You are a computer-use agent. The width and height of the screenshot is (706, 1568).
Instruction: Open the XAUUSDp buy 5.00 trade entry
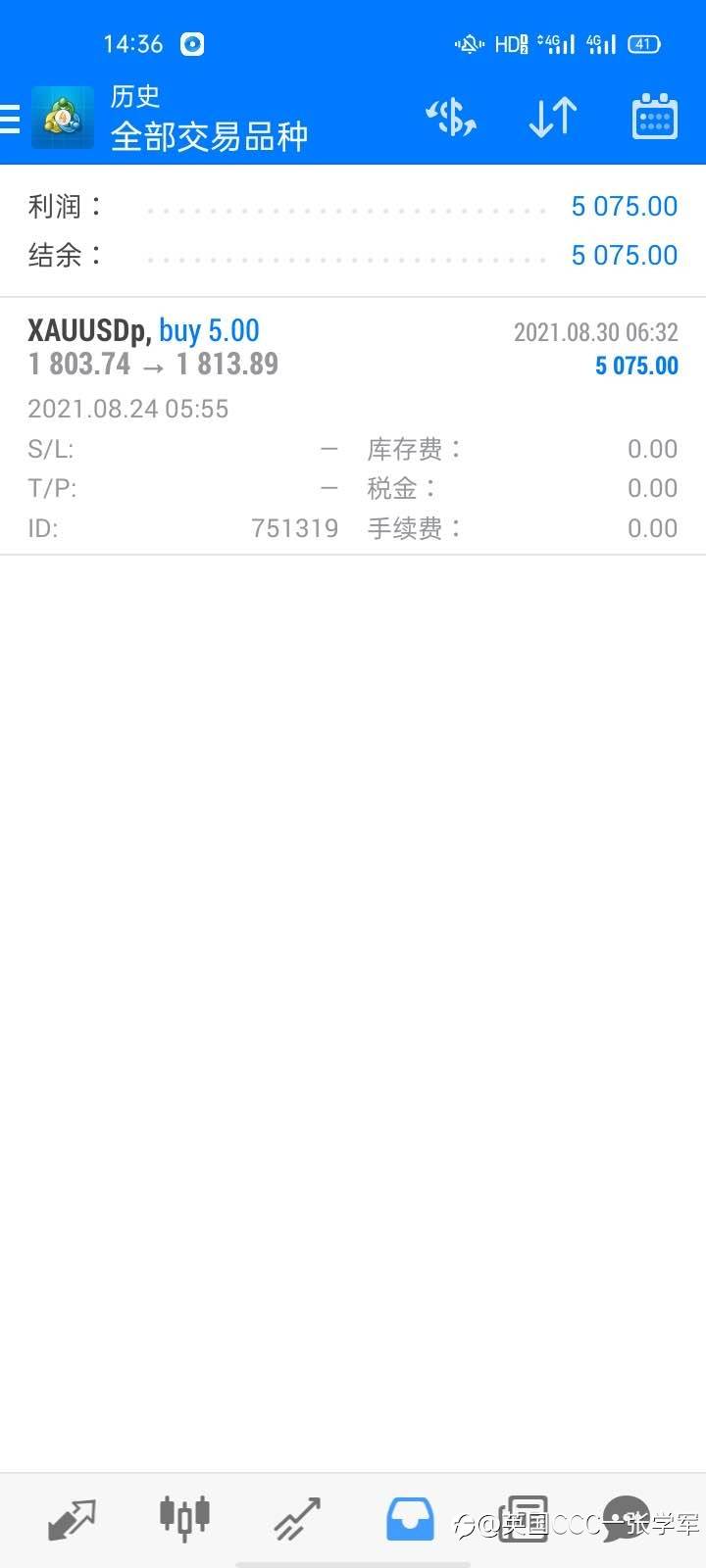coord(353,426)
